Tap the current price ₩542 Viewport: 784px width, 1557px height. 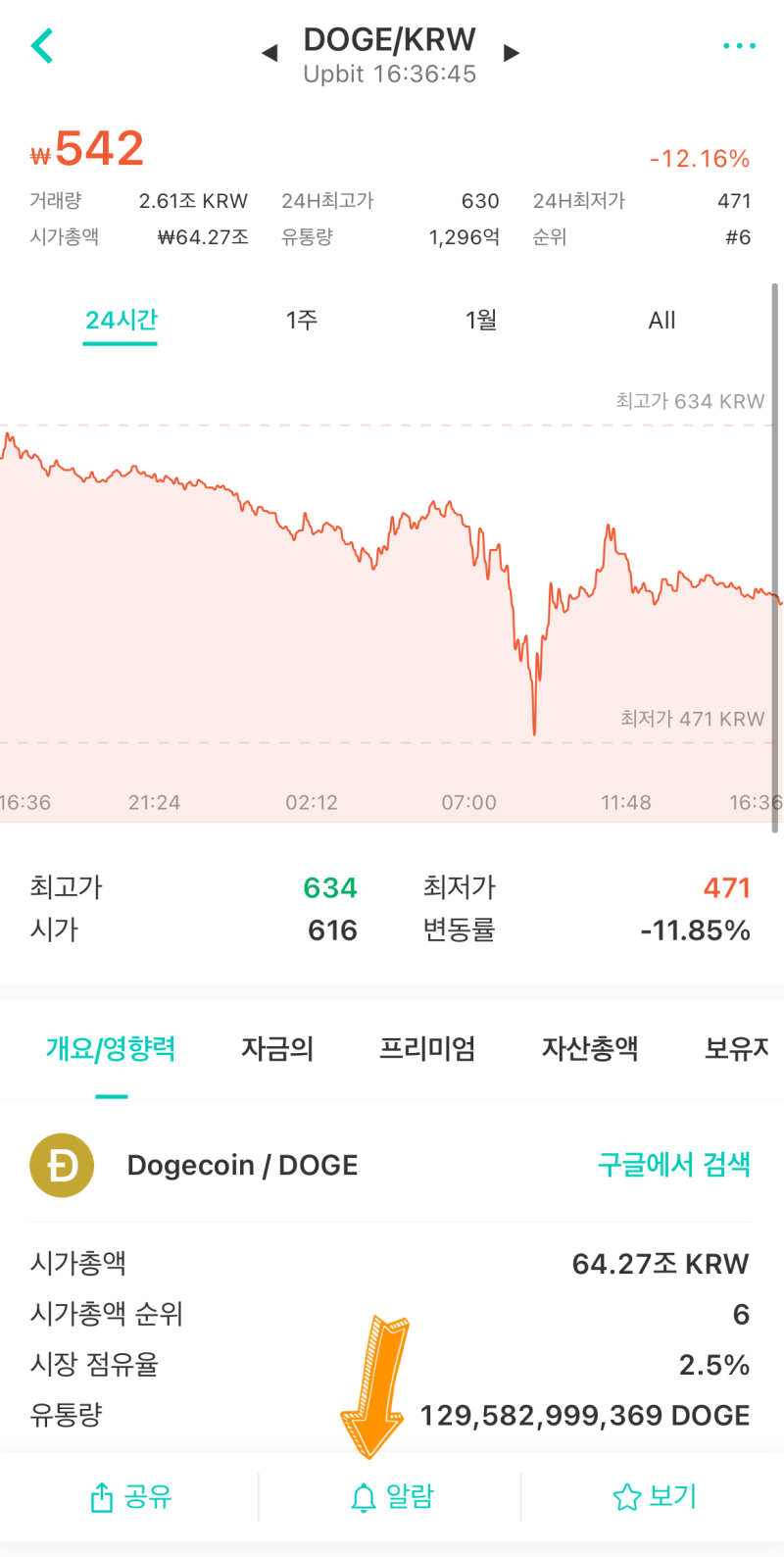tap(88, 147)
